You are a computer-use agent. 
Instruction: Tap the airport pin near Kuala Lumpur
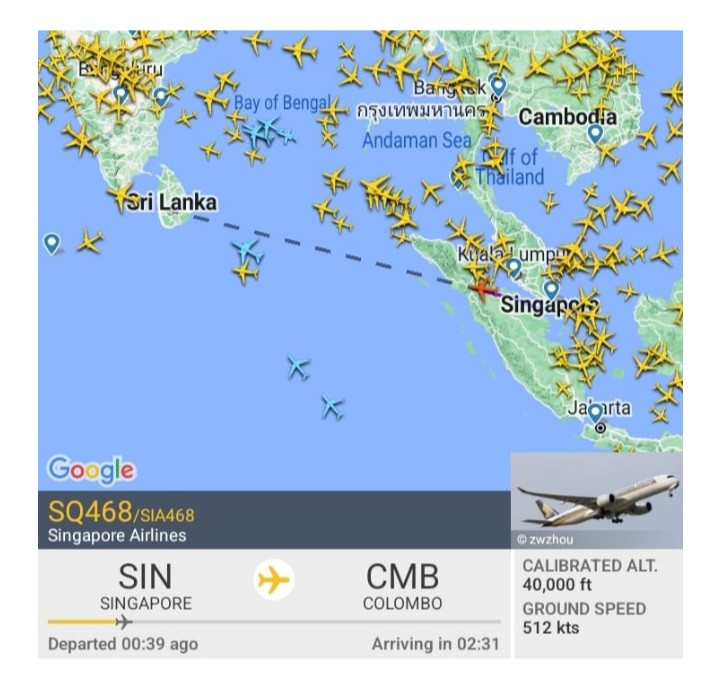[513, 267]
